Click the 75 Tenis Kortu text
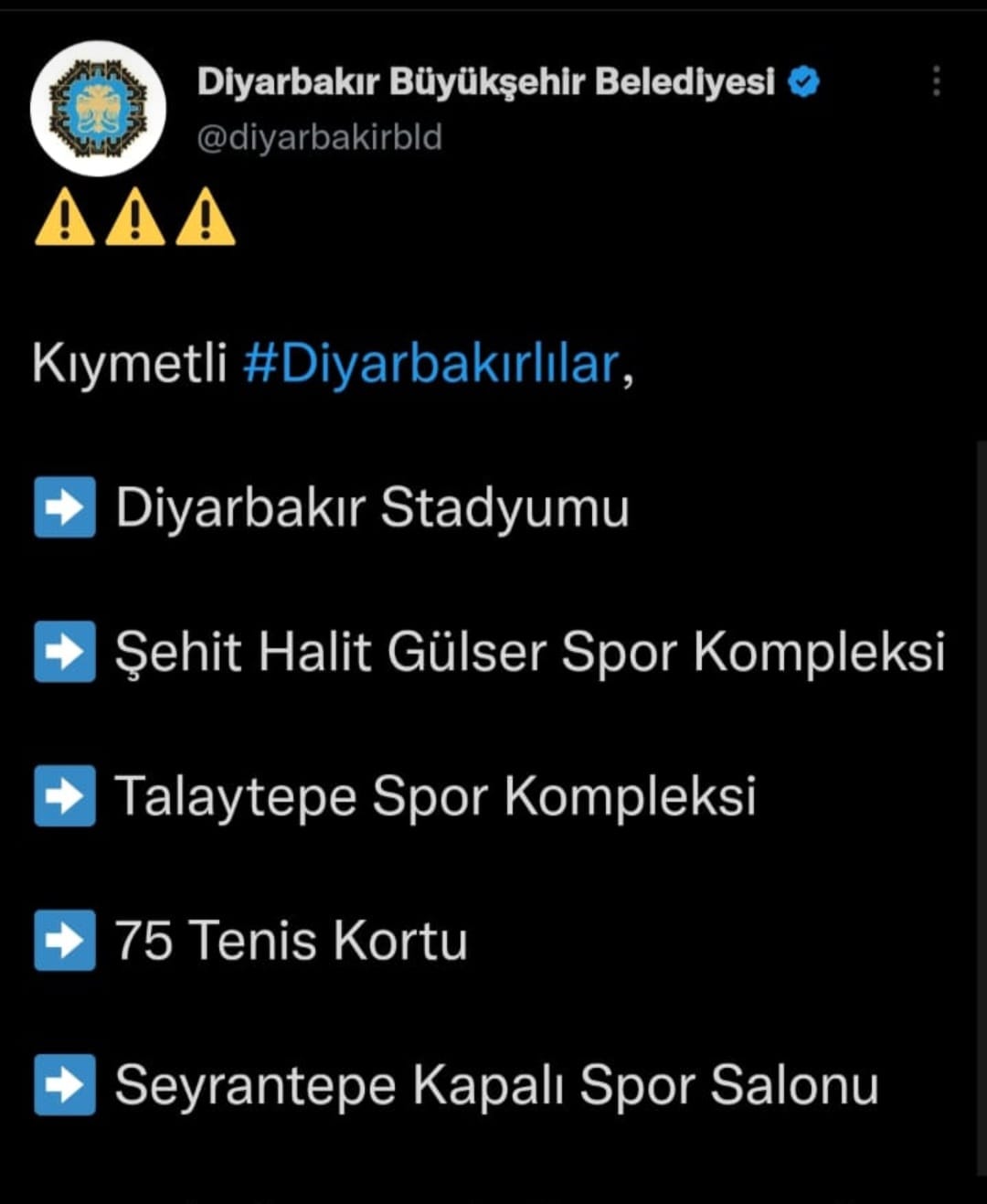 (288, 940)
